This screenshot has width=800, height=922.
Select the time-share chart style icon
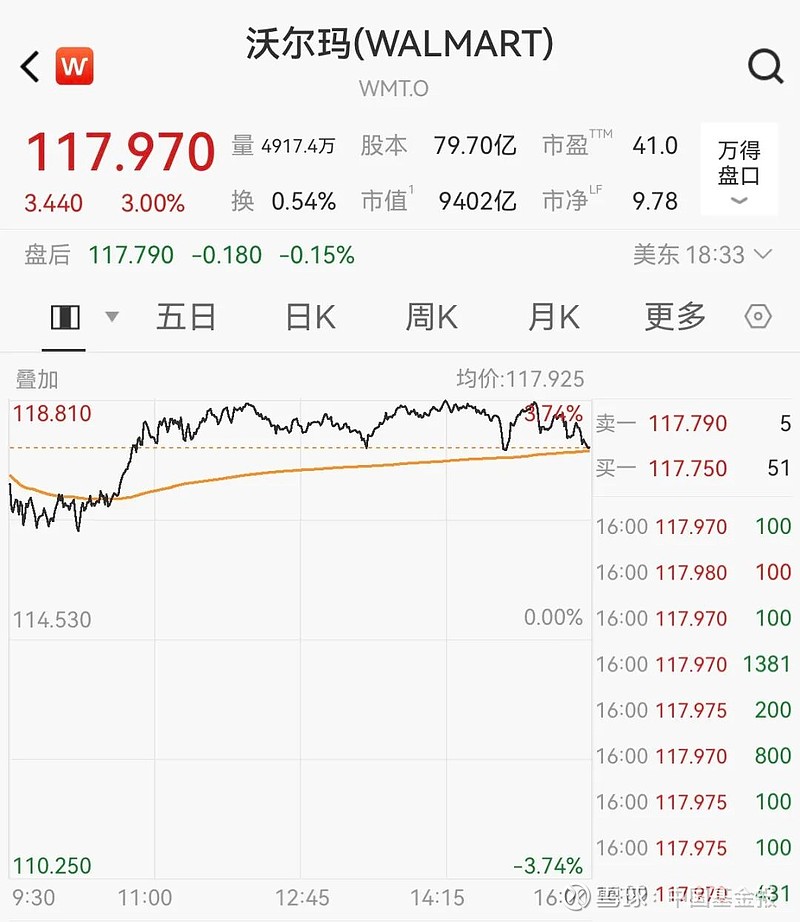(64, 317)
